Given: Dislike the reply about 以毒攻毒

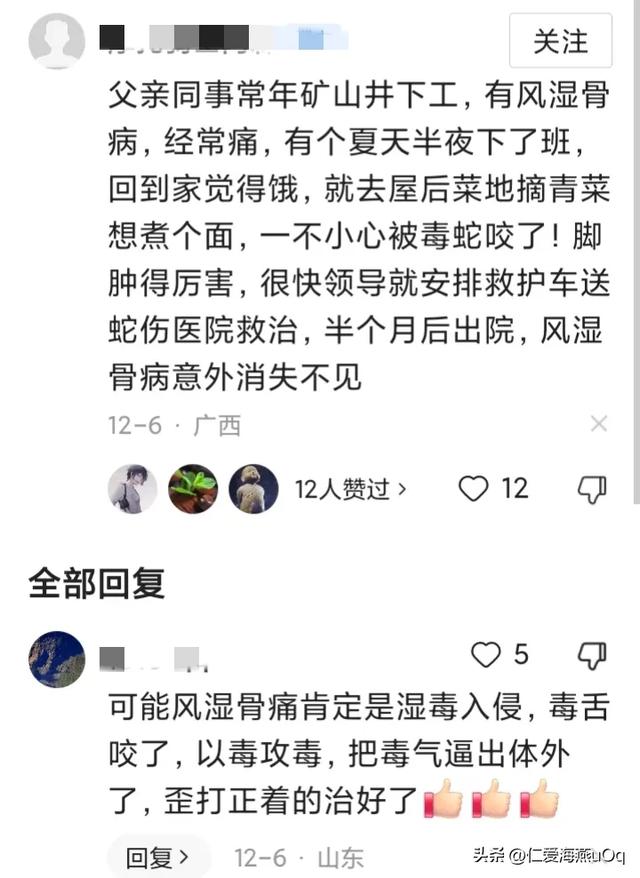Looking at the screenshot, I should tap(593, 655).
